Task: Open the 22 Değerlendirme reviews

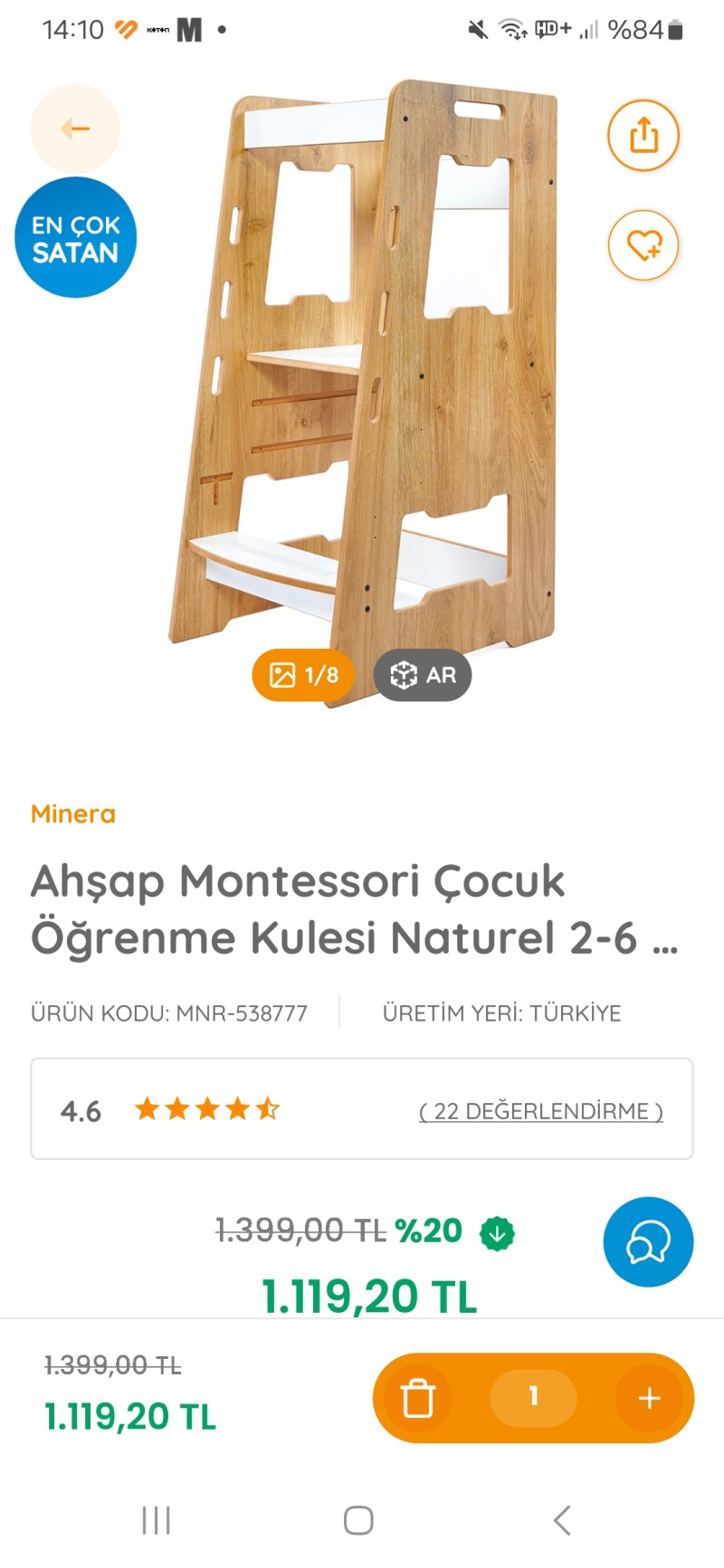Action: (x=540, y=1111)
